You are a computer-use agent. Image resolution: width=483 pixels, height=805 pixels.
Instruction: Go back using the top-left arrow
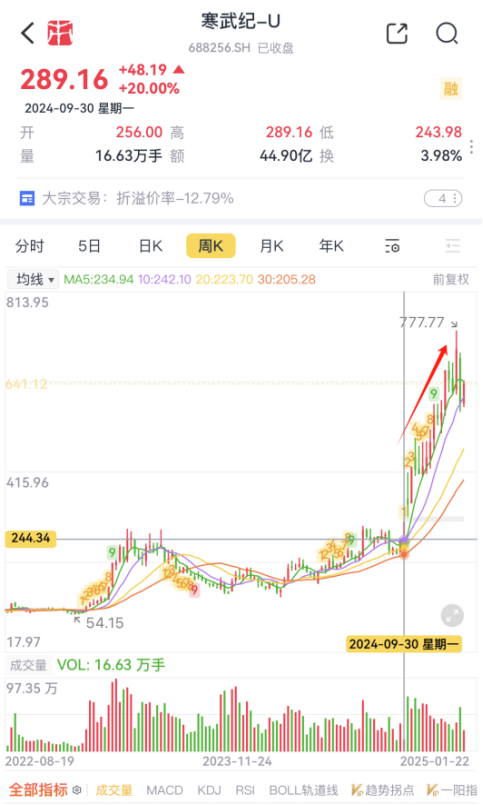[x=28, y=33]
